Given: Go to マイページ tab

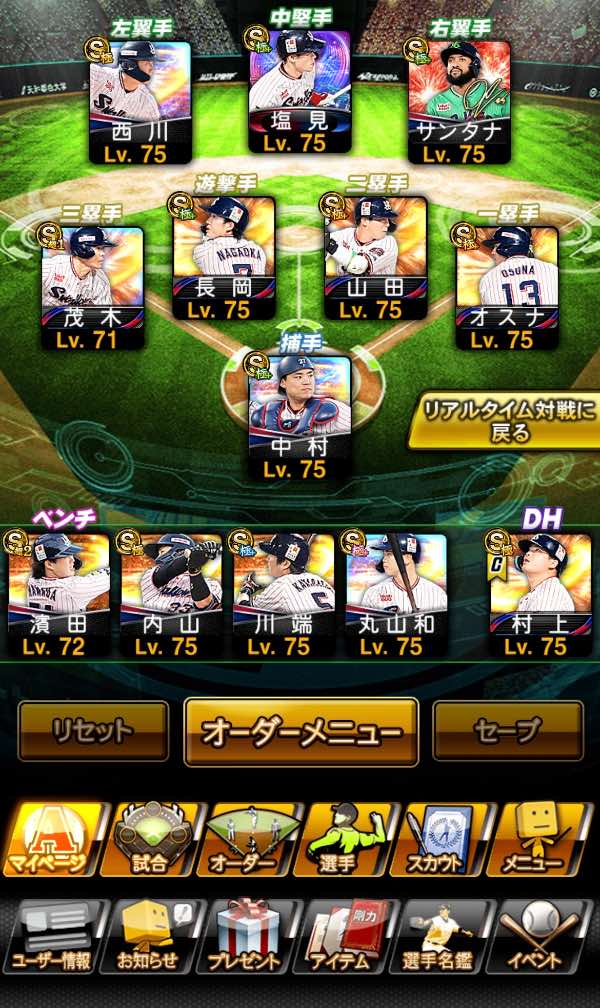Looking at the screenshot, I should pyautogui.click(x=53, y=839).
